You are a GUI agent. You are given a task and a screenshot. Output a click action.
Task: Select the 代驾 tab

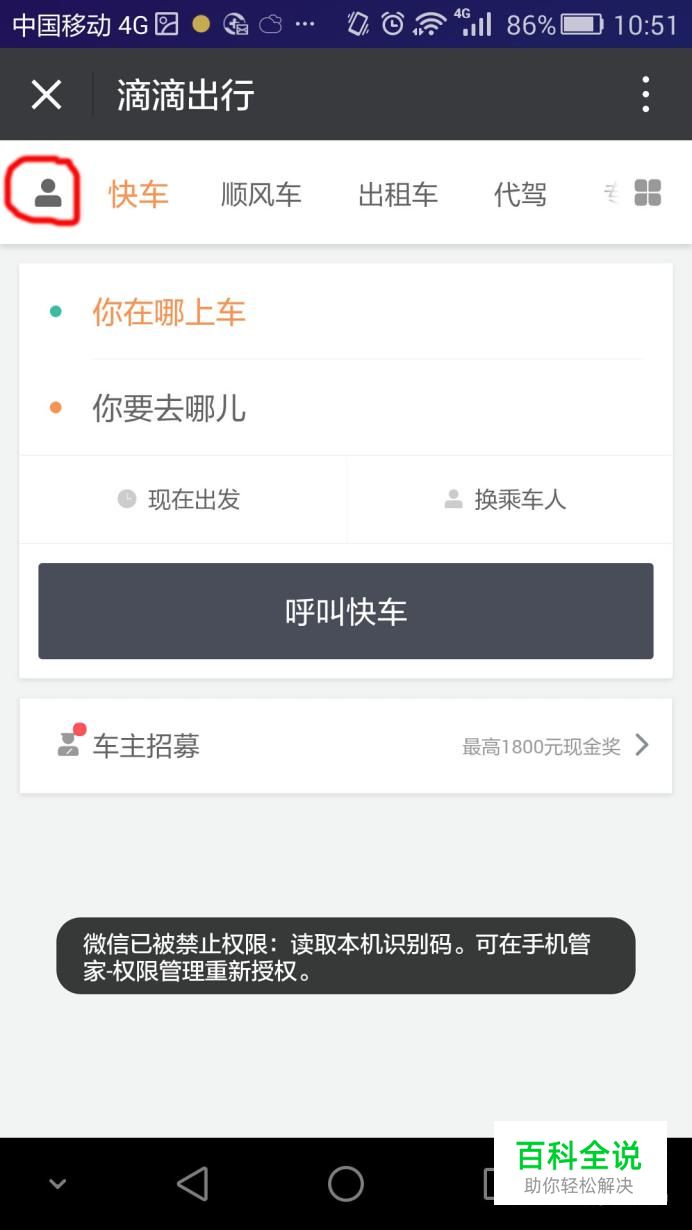(520, 194)
